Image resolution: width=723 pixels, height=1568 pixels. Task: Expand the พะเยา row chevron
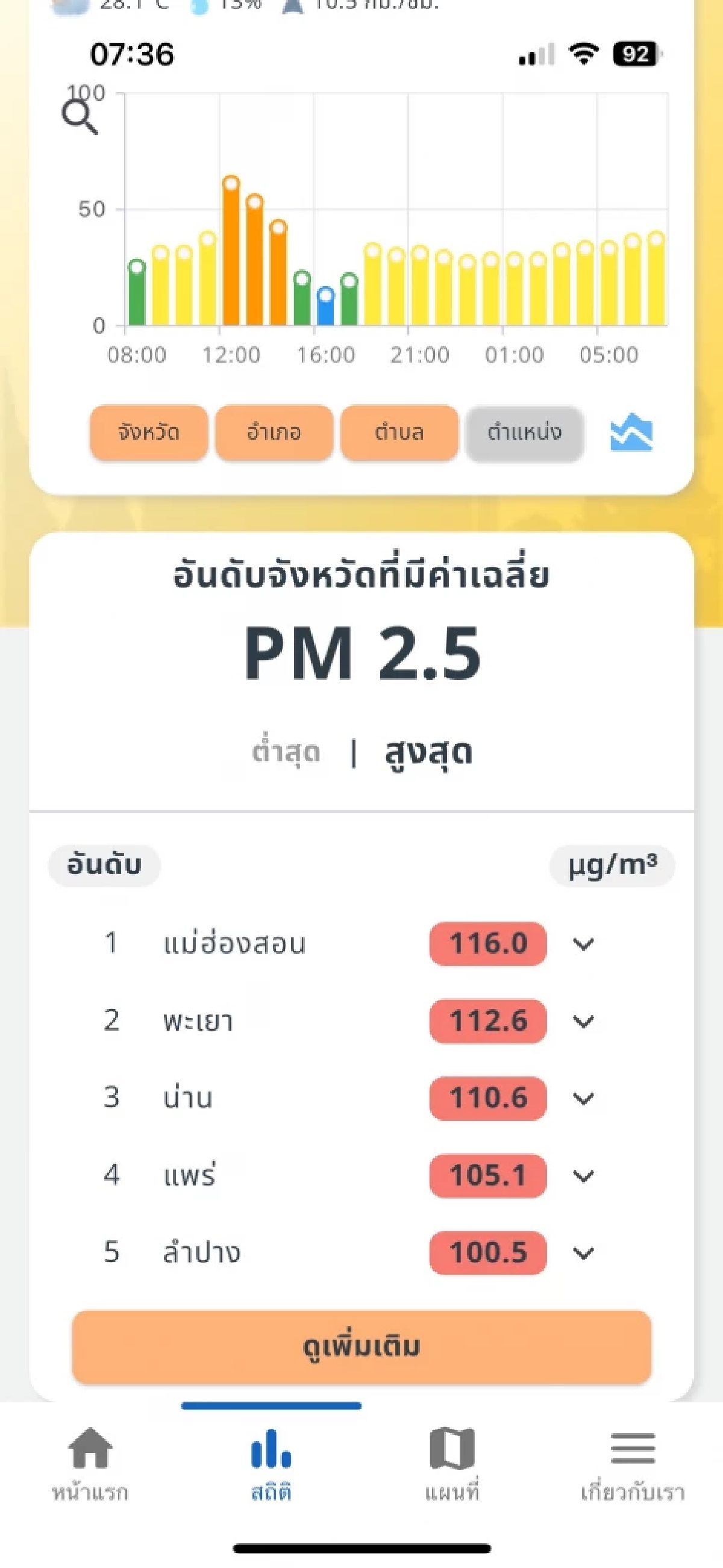coord(584,1022)
